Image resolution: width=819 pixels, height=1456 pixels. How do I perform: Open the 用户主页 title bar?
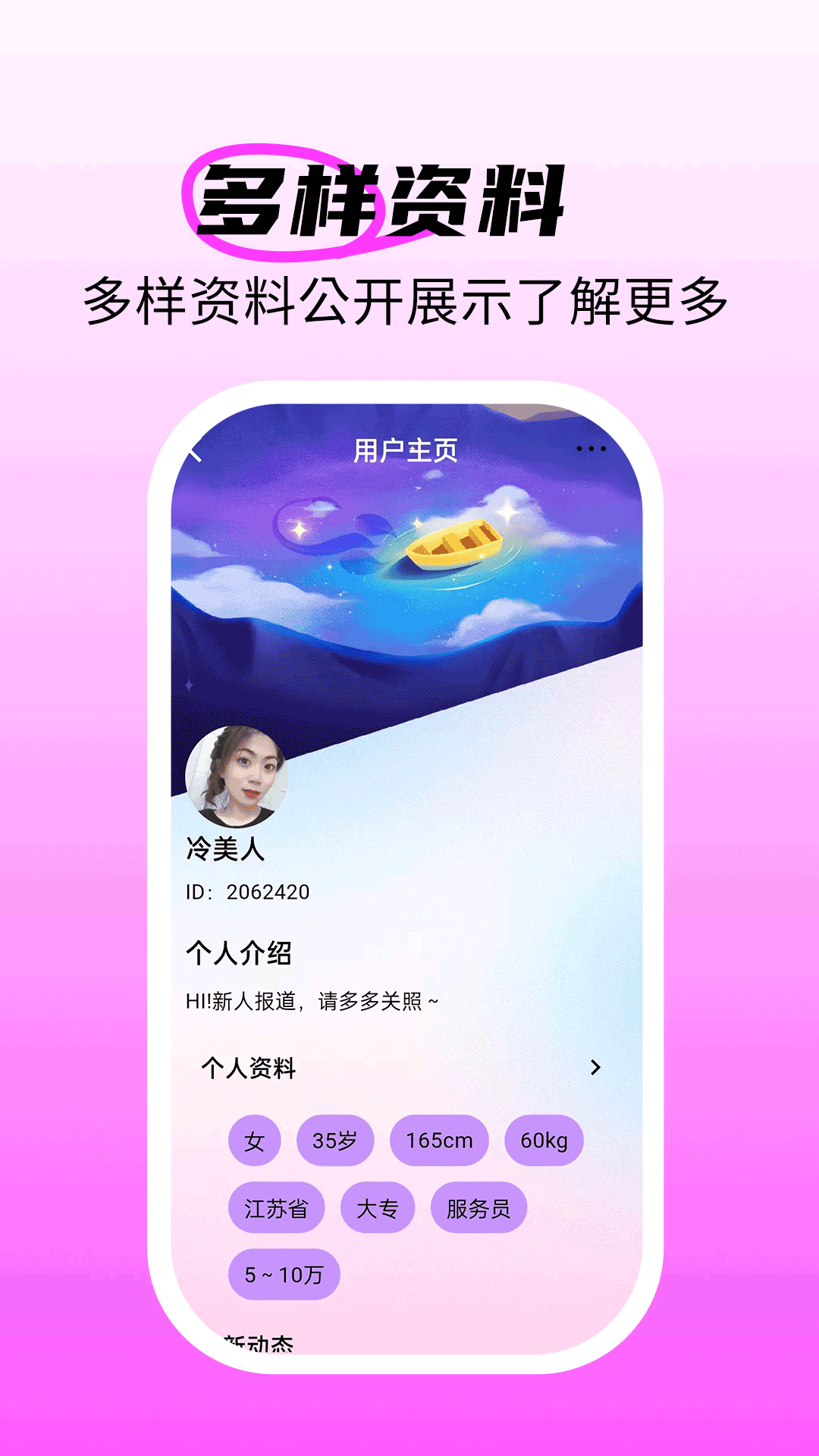(x=407, y=449)
